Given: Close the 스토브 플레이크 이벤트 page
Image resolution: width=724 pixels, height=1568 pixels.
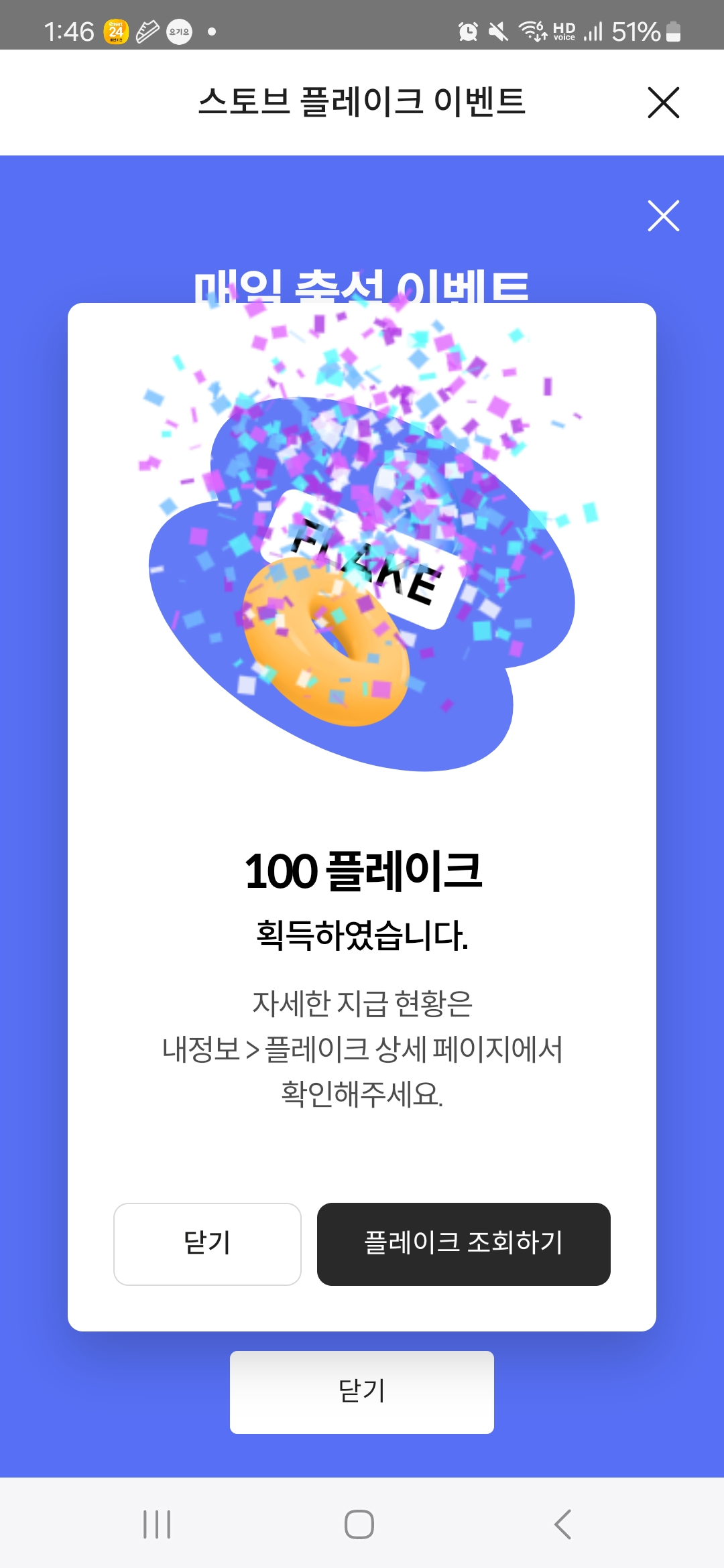Looking at the screenshot, I should pos(664,103).
